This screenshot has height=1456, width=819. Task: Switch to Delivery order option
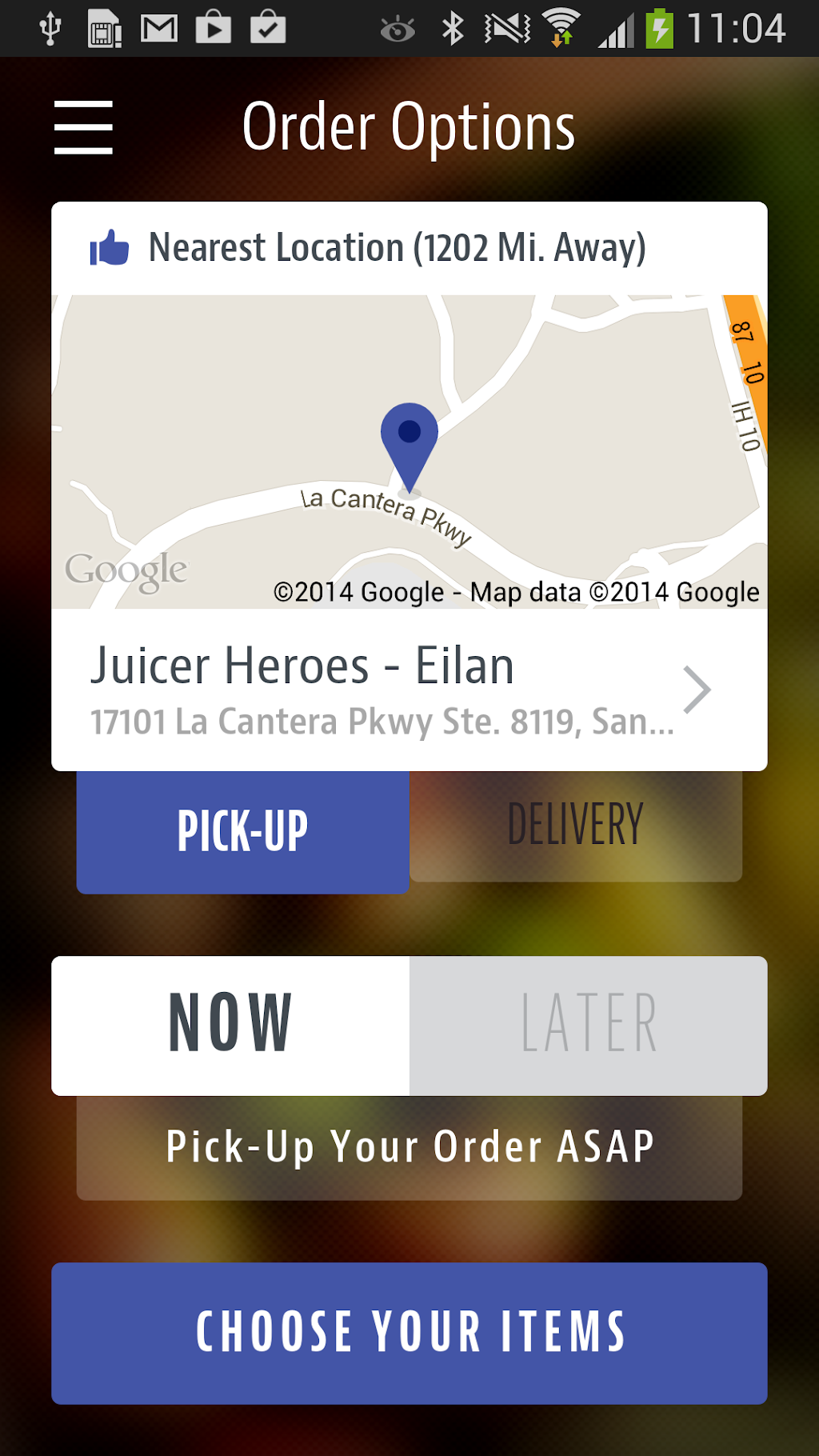click(x=575, y=826)
